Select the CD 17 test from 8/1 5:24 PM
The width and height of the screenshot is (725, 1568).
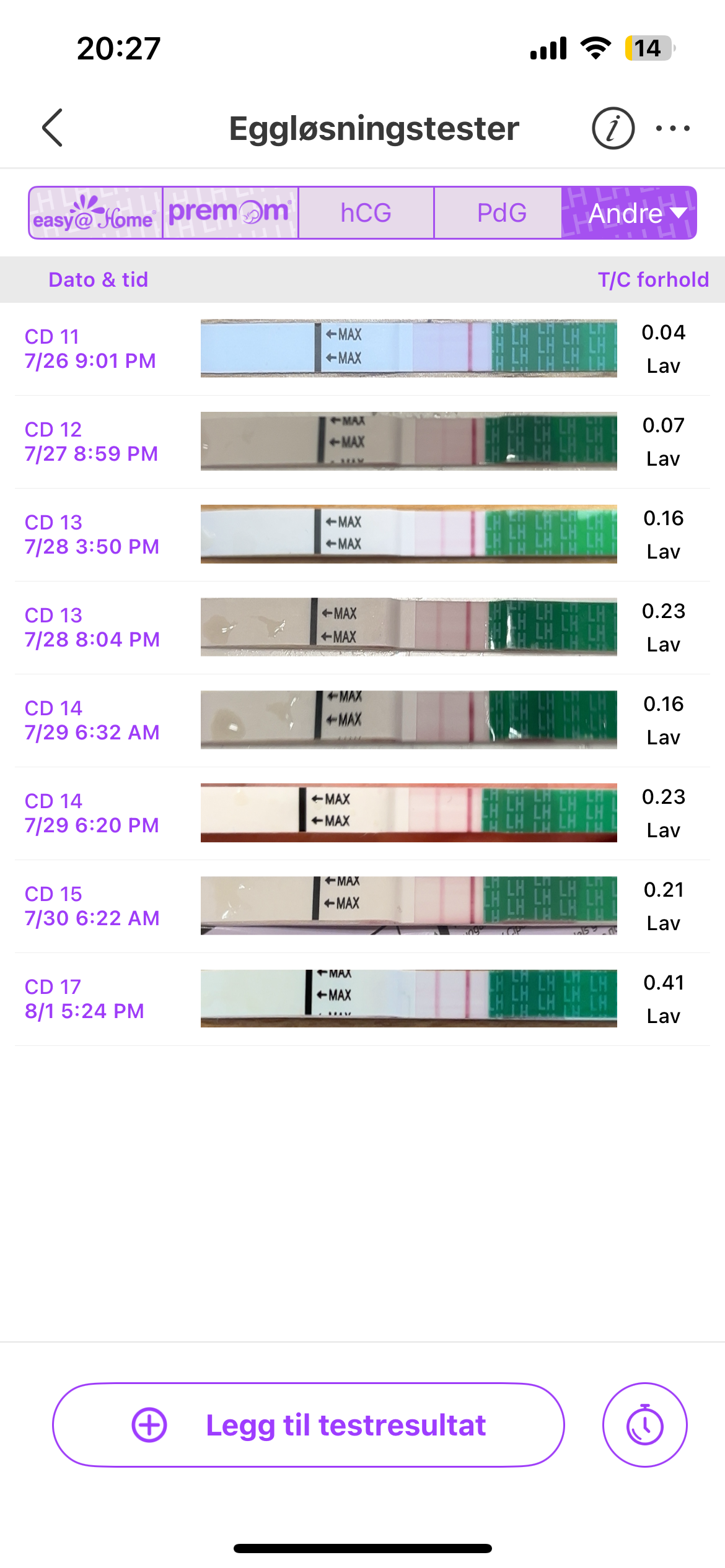362,999
